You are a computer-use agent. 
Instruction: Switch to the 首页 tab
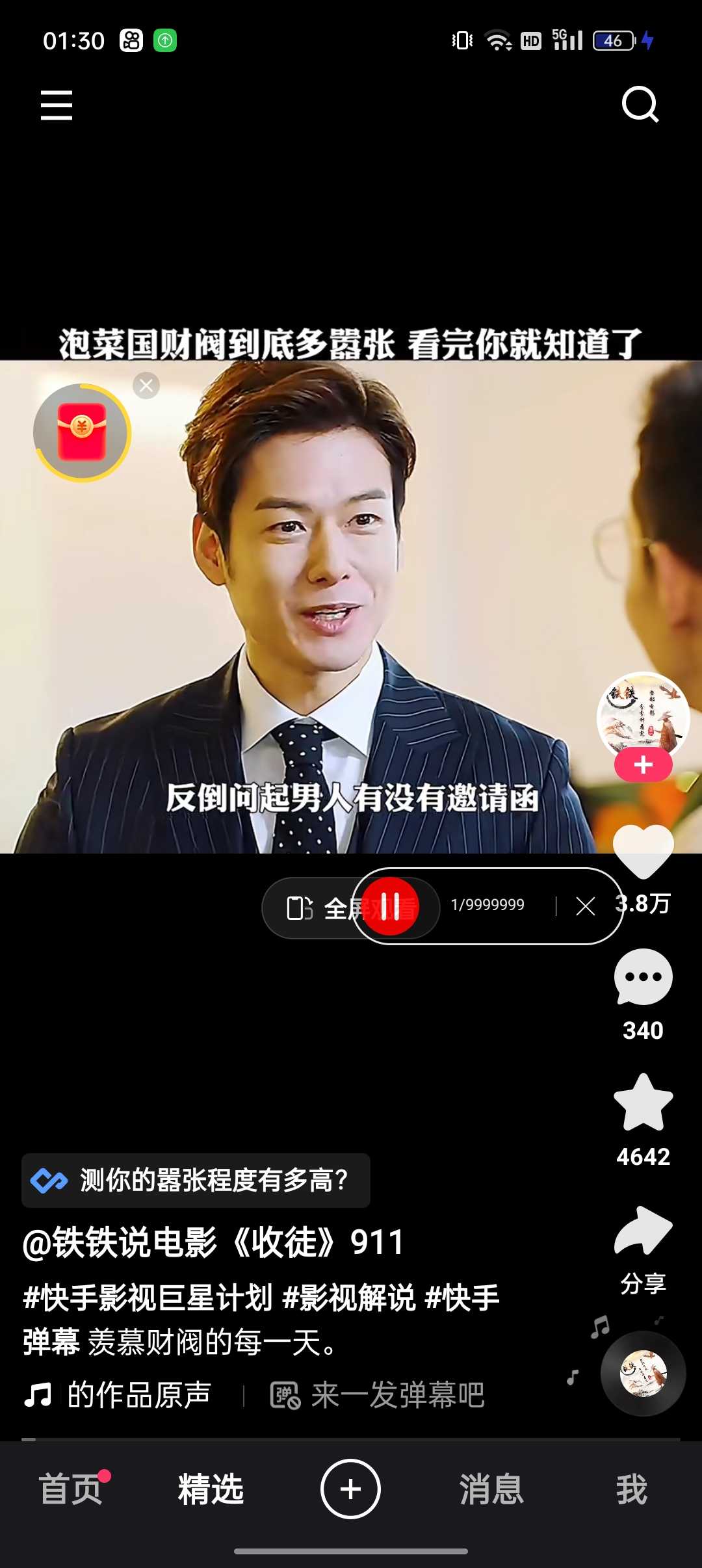[x=70, y=1489]
